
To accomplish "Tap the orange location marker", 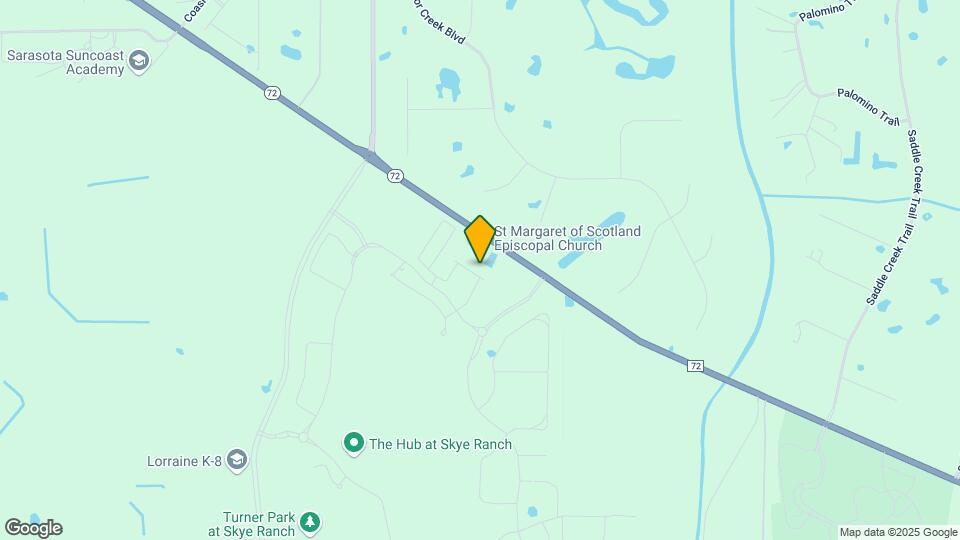I will pyautogui.click(x=480, y=239).
